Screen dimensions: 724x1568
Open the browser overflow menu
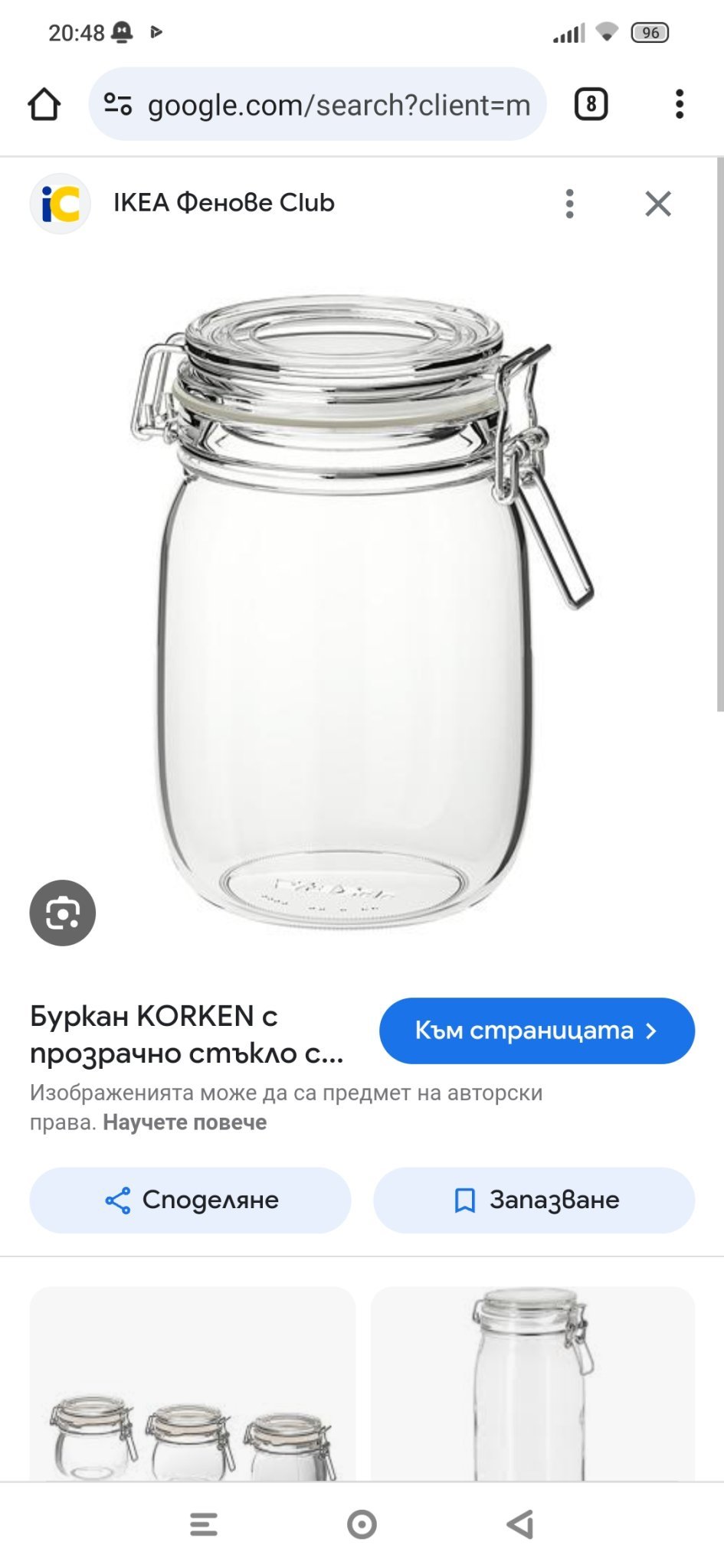(679, 104)
